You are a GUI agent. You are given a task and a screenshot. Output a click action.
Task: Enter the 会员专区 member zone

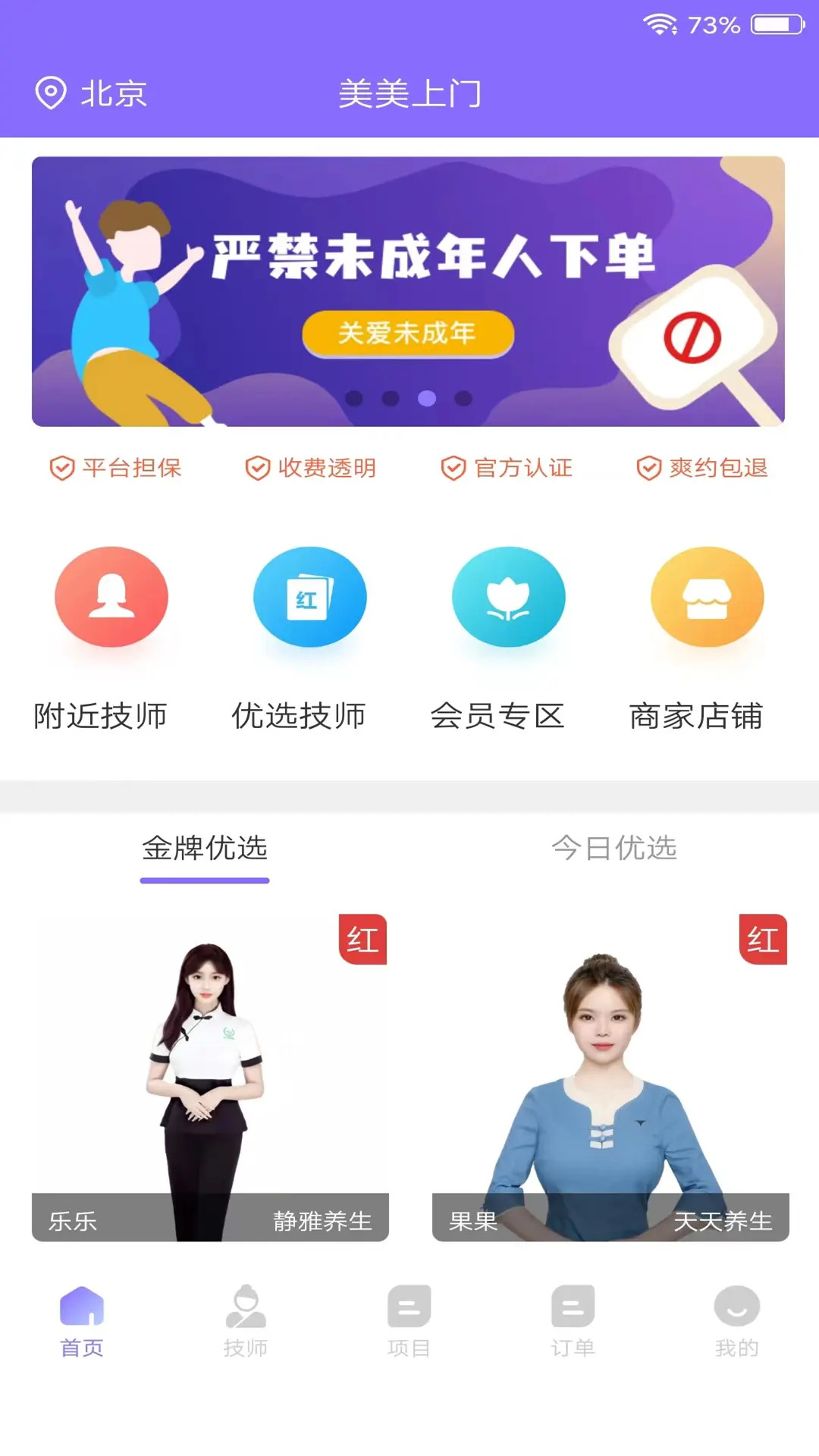tap(508, 637)
